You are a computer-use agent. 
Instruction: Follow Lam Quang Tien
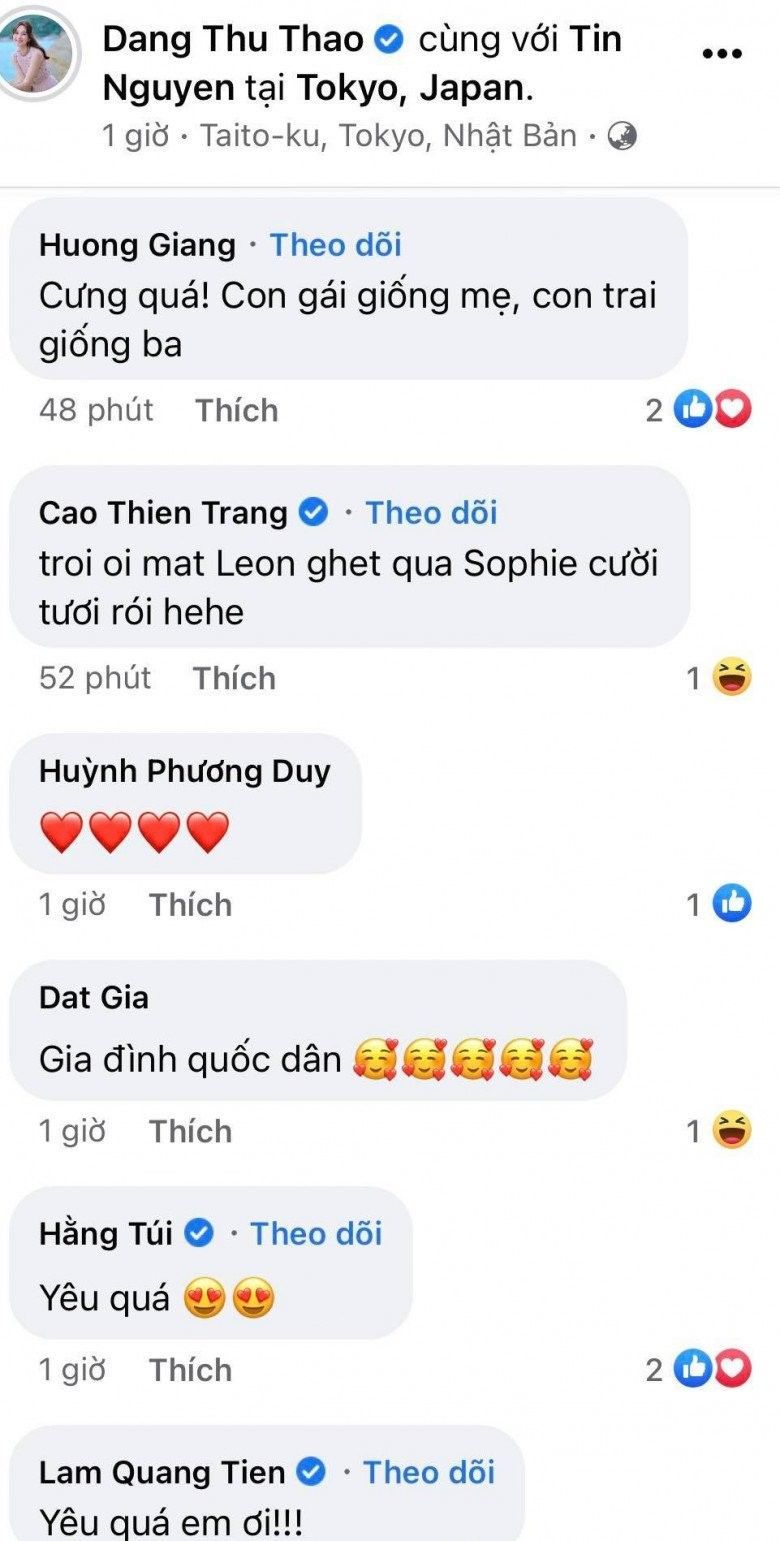[429, 1472]
